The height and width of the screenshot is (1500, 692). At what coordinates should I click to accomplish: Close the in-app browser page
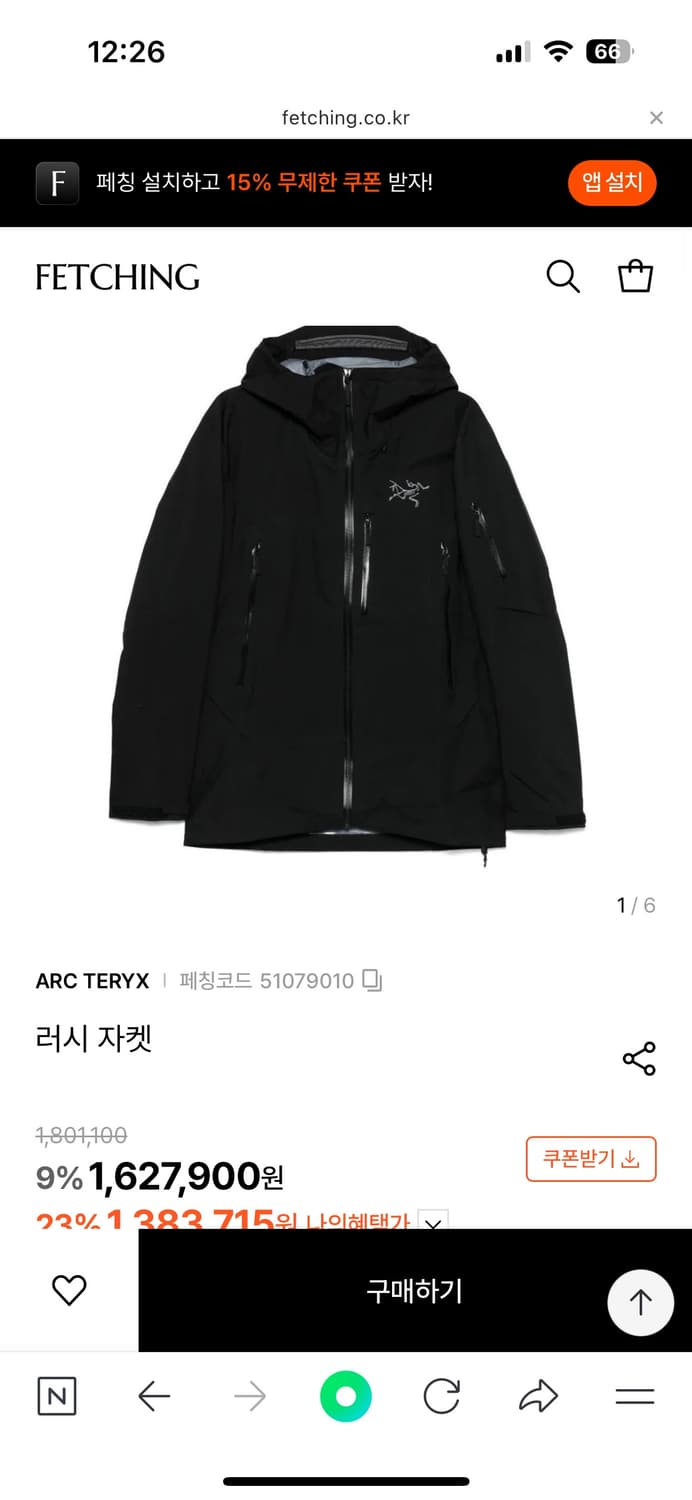[656, 118]
